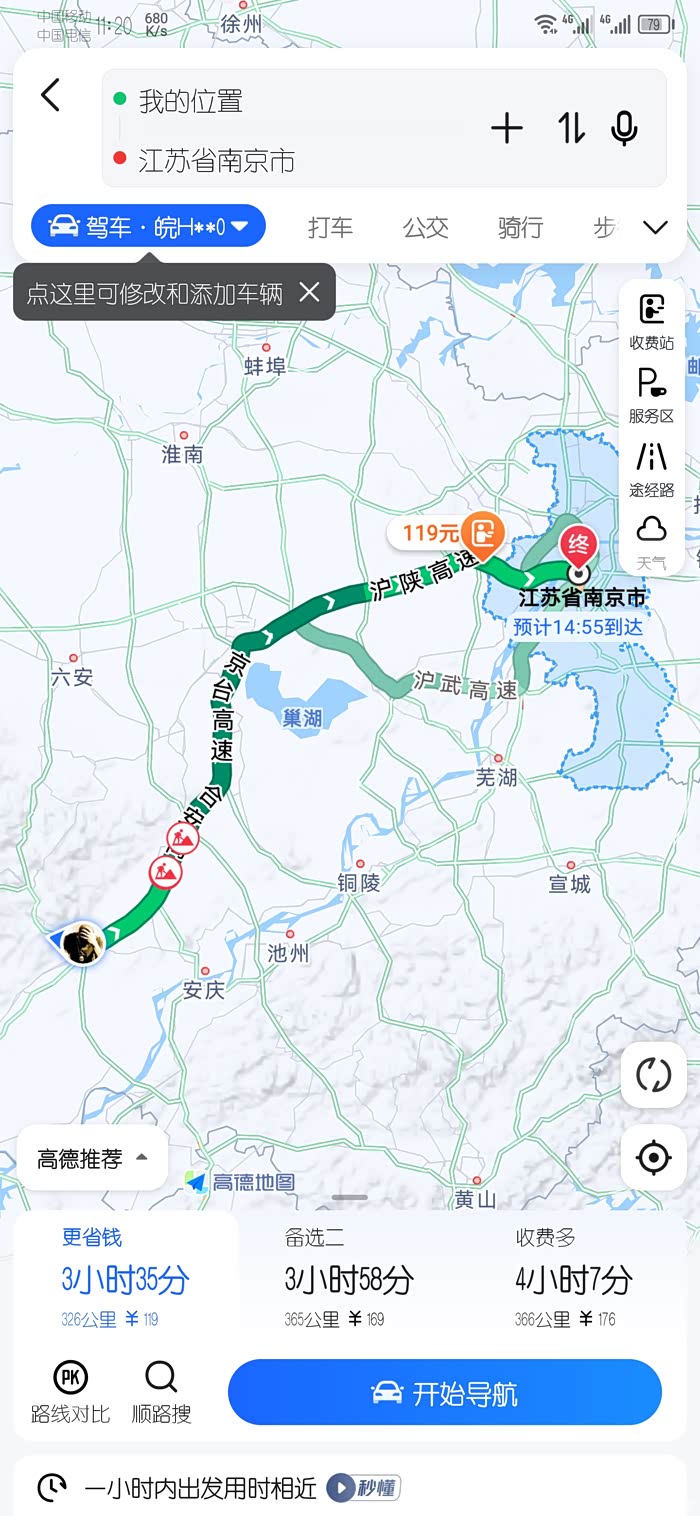The width and height of the screenshot is (700, 1516).
Task: Recenter map on my location
Action: point(653,1157)
